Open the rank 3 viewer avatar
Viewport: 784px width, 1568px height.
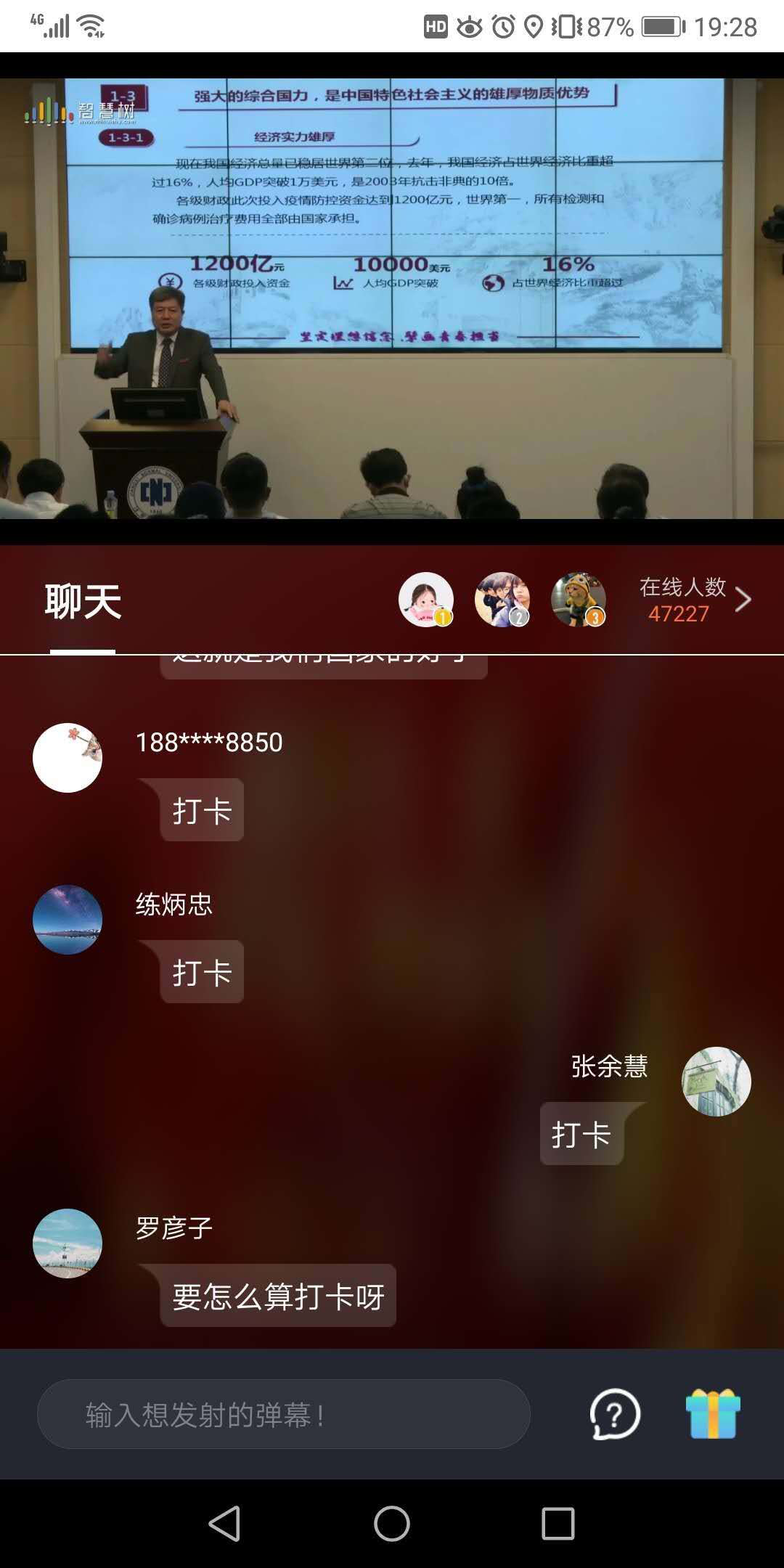pyautogui.click(x=579, y=600)
